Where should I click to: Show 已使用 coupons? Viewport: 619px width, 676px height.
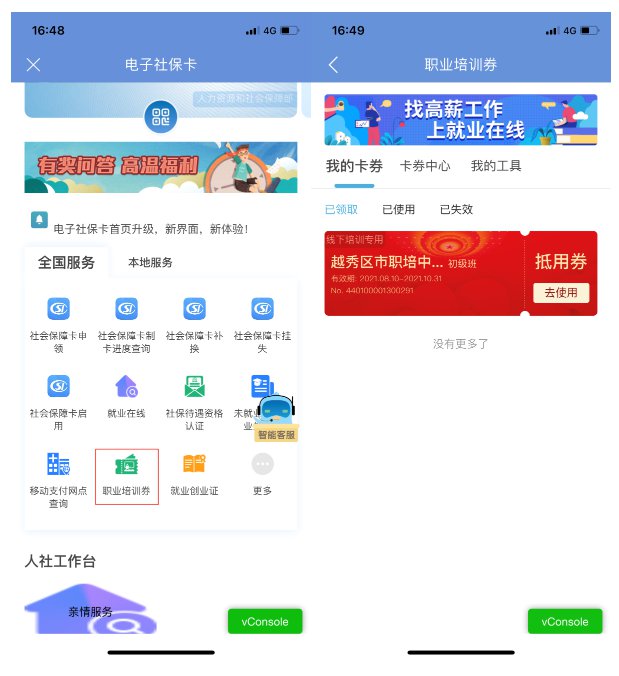pos(398,210)
